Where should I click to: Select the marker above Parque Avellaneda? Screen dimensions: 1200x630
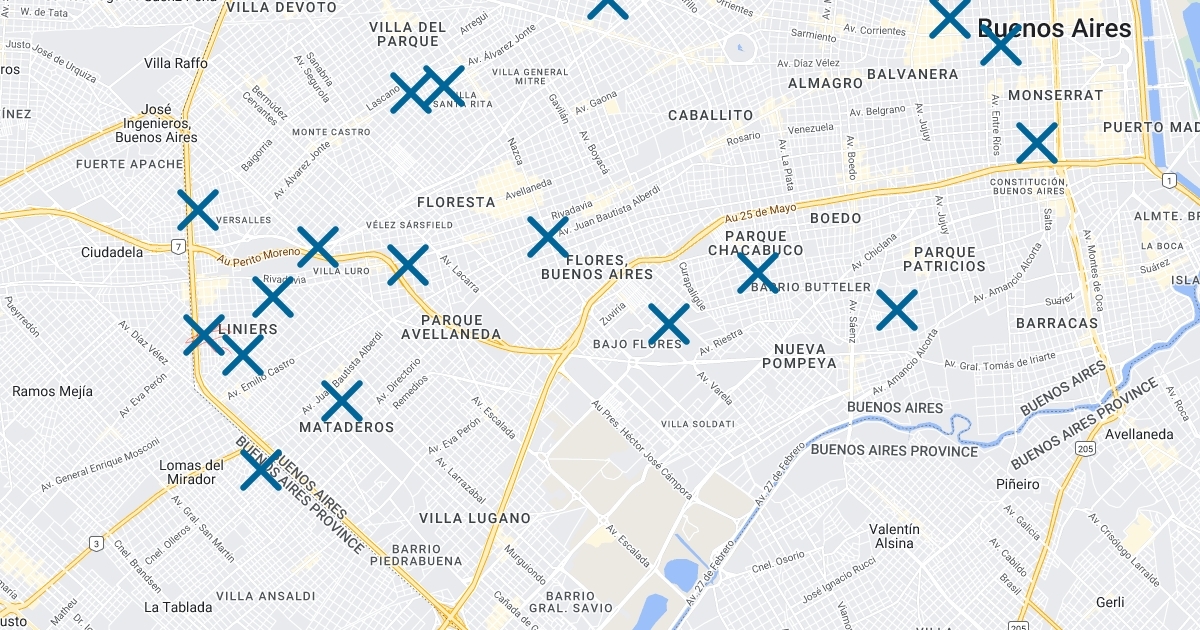pyautogui.click(x=408, y=265)
